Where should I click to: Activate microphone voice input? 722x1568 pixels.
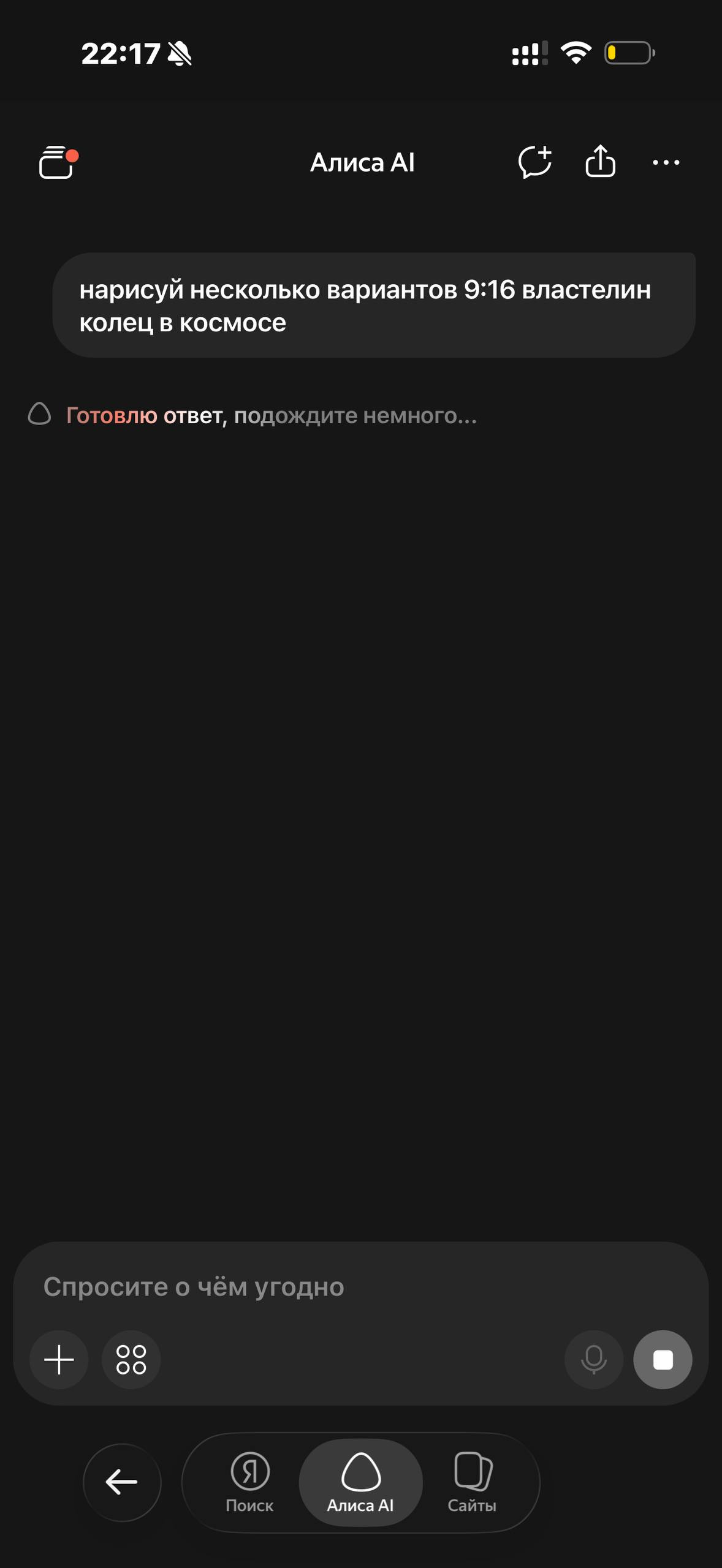(593, 1360)
